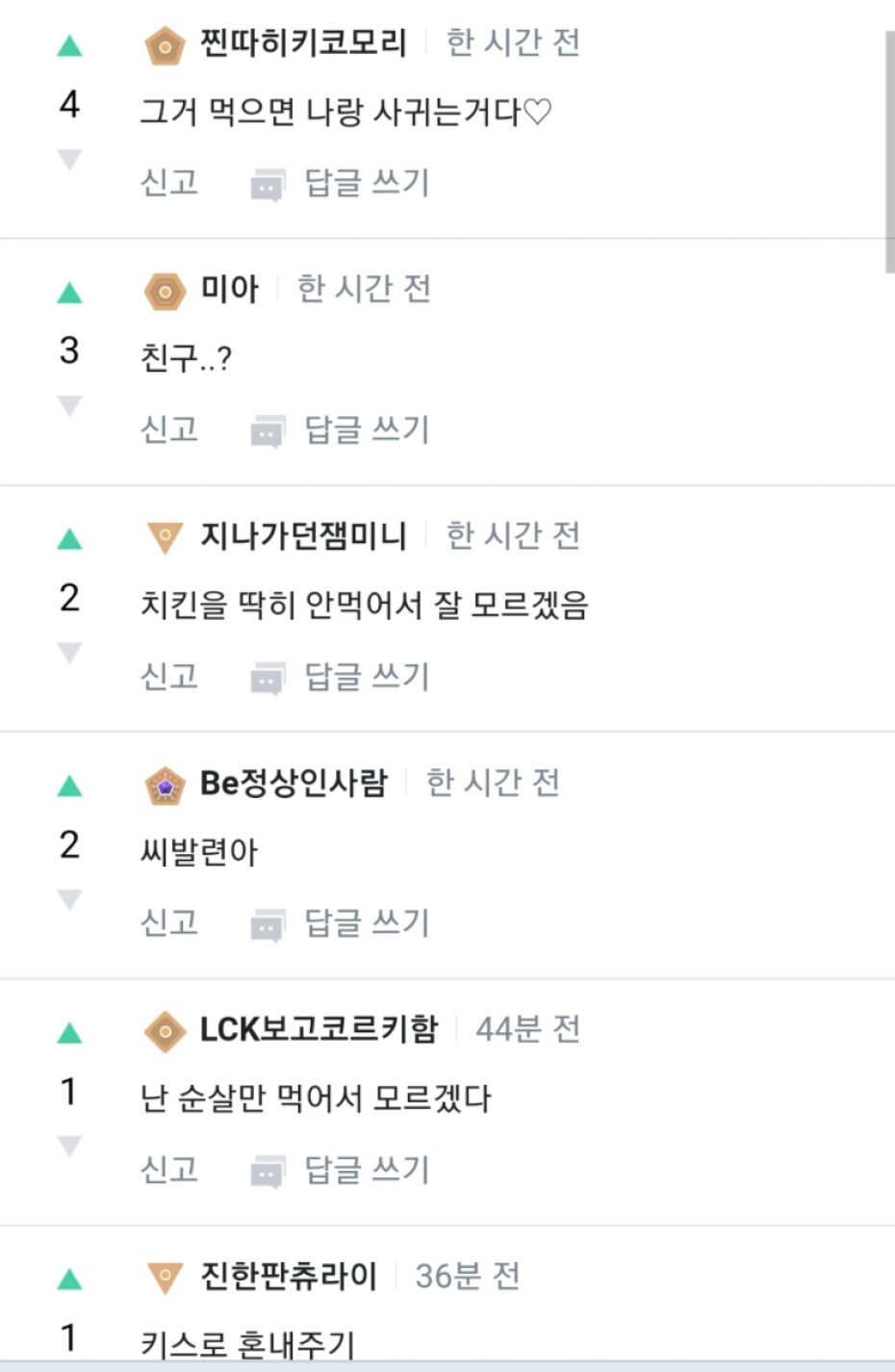
Task: Tap 답글 쓰기 under 미아's comment
Action: click(340, 429)
